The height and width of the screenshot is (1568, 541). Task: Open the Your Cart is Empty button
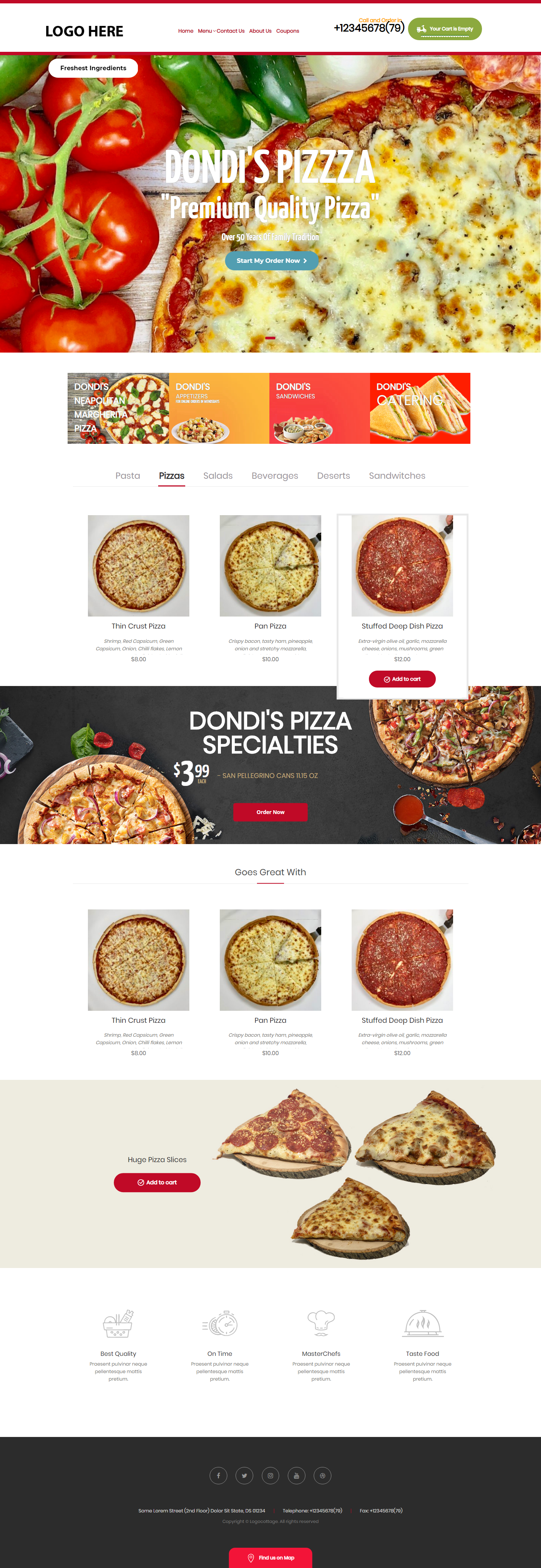[x=445, y=29]
